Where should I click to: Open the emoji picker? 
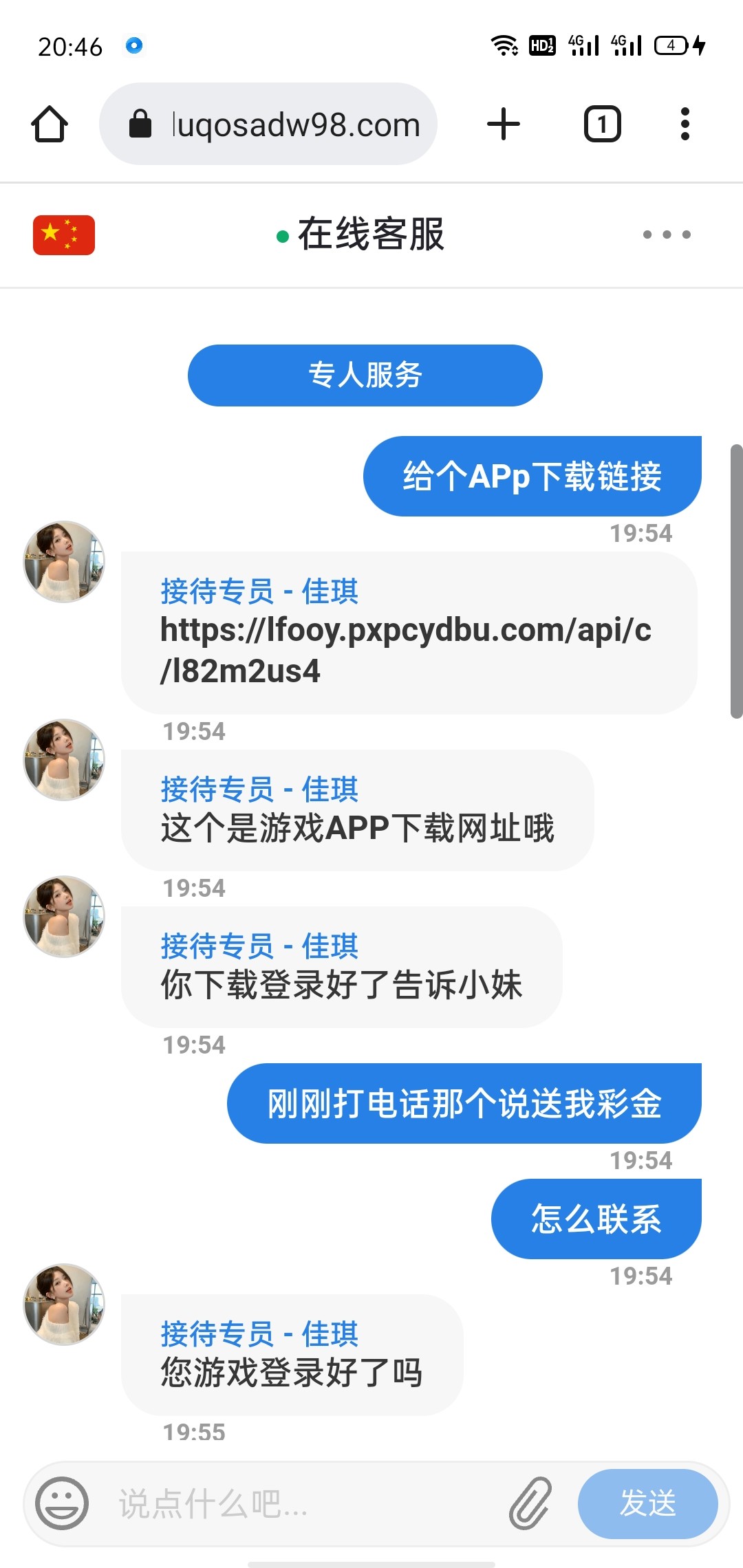click(62, 1503)
